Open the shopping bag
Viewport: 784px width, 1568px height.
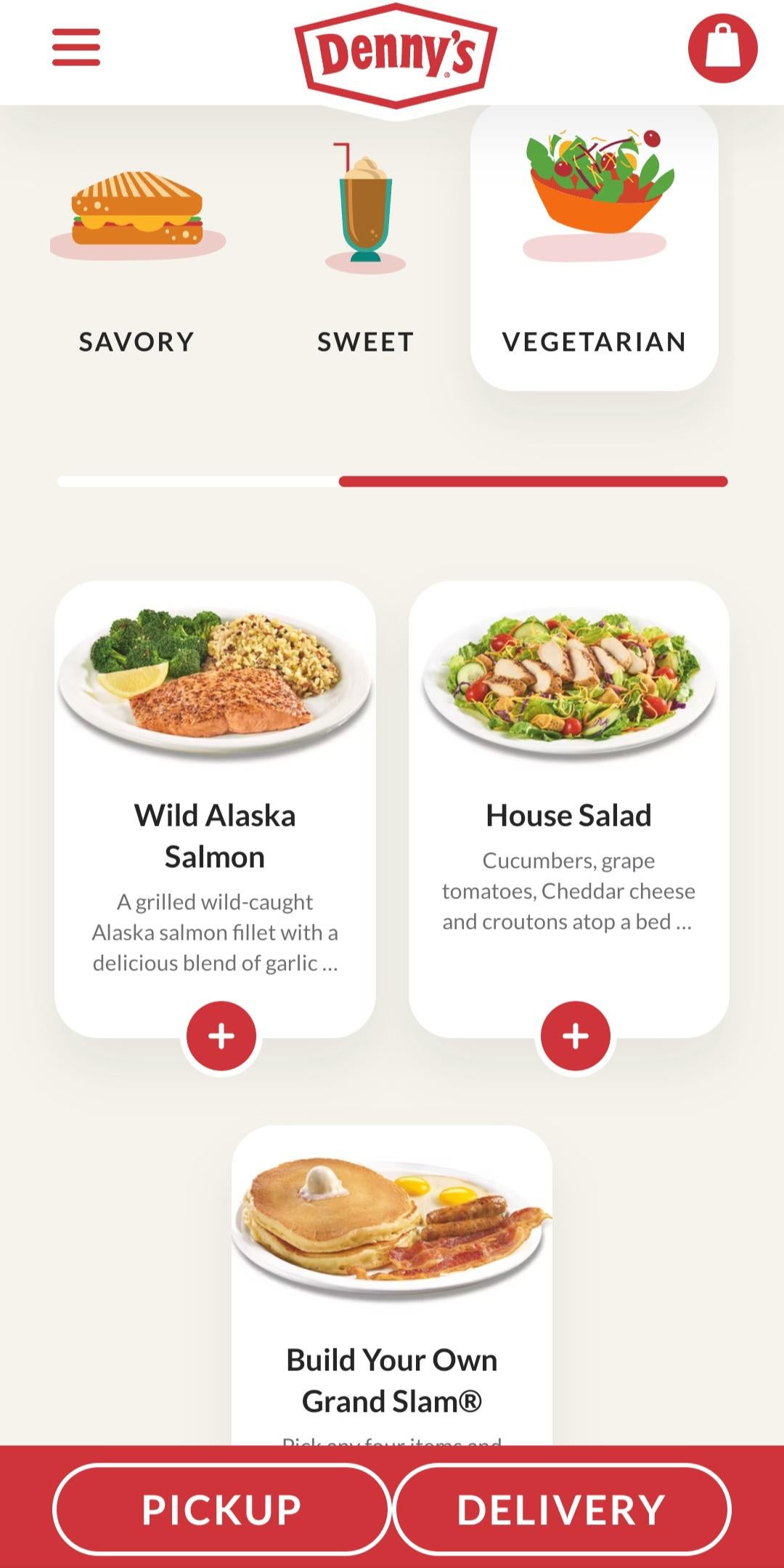(722, 48)
